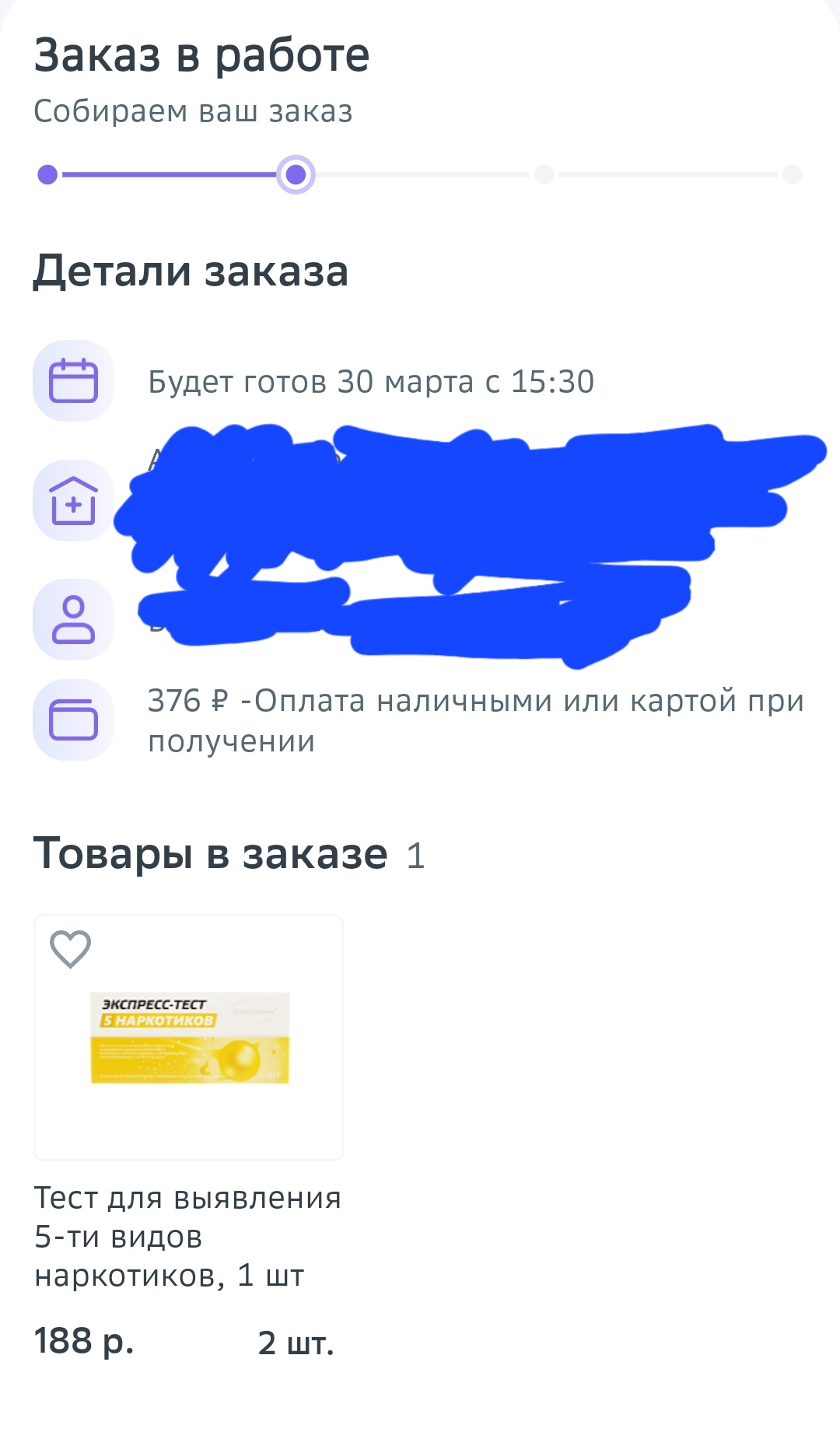
Task: Add the drug test to favorites
Action: coord(71,949)
